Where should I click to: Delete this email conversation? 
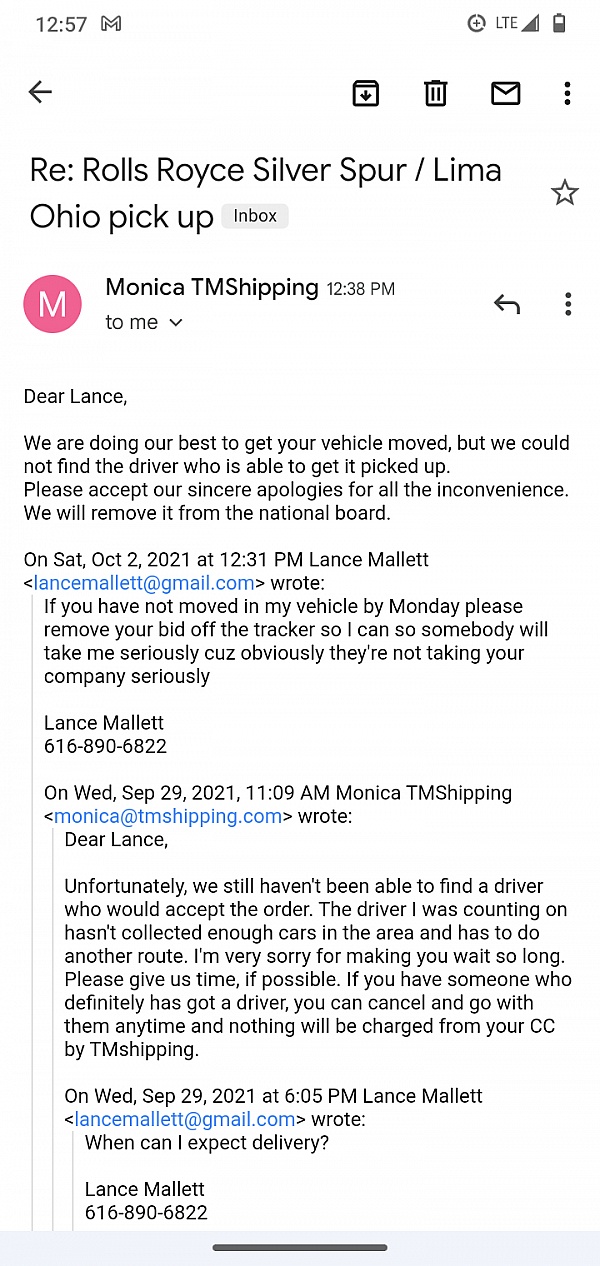pyautogui.click(x=435, y=93)
